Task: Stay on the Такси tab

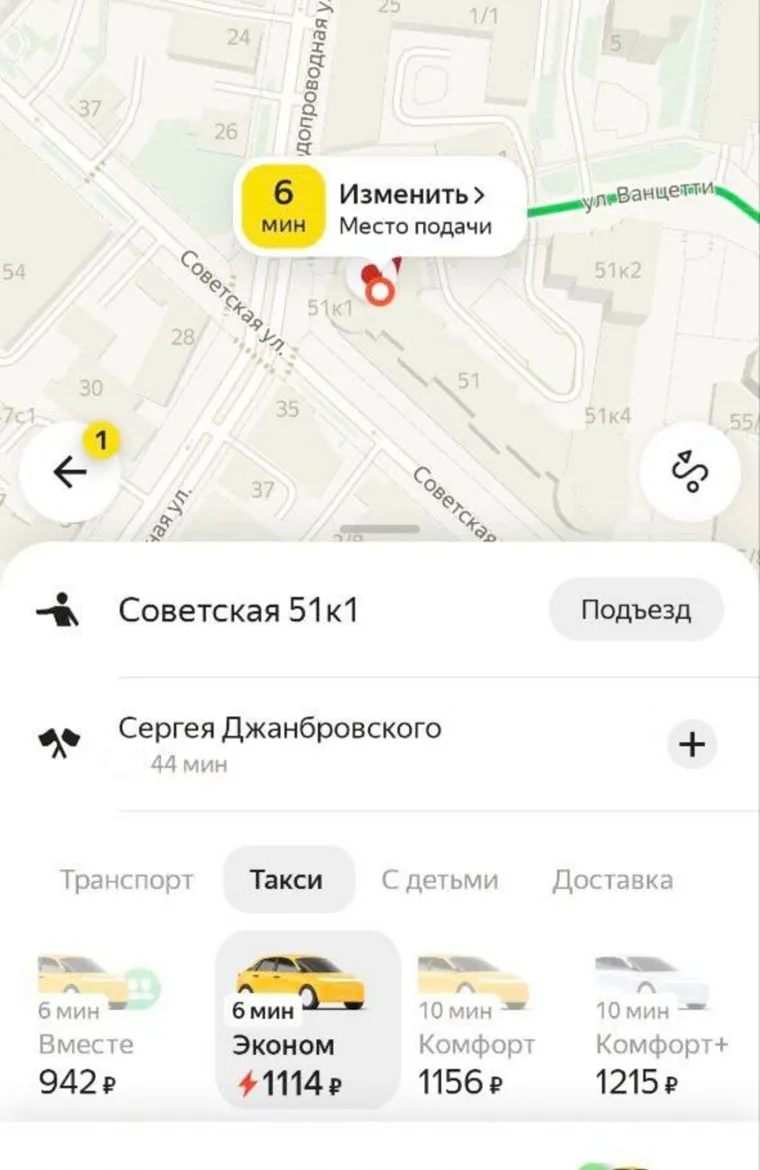Action: click(x=288, y=880)
